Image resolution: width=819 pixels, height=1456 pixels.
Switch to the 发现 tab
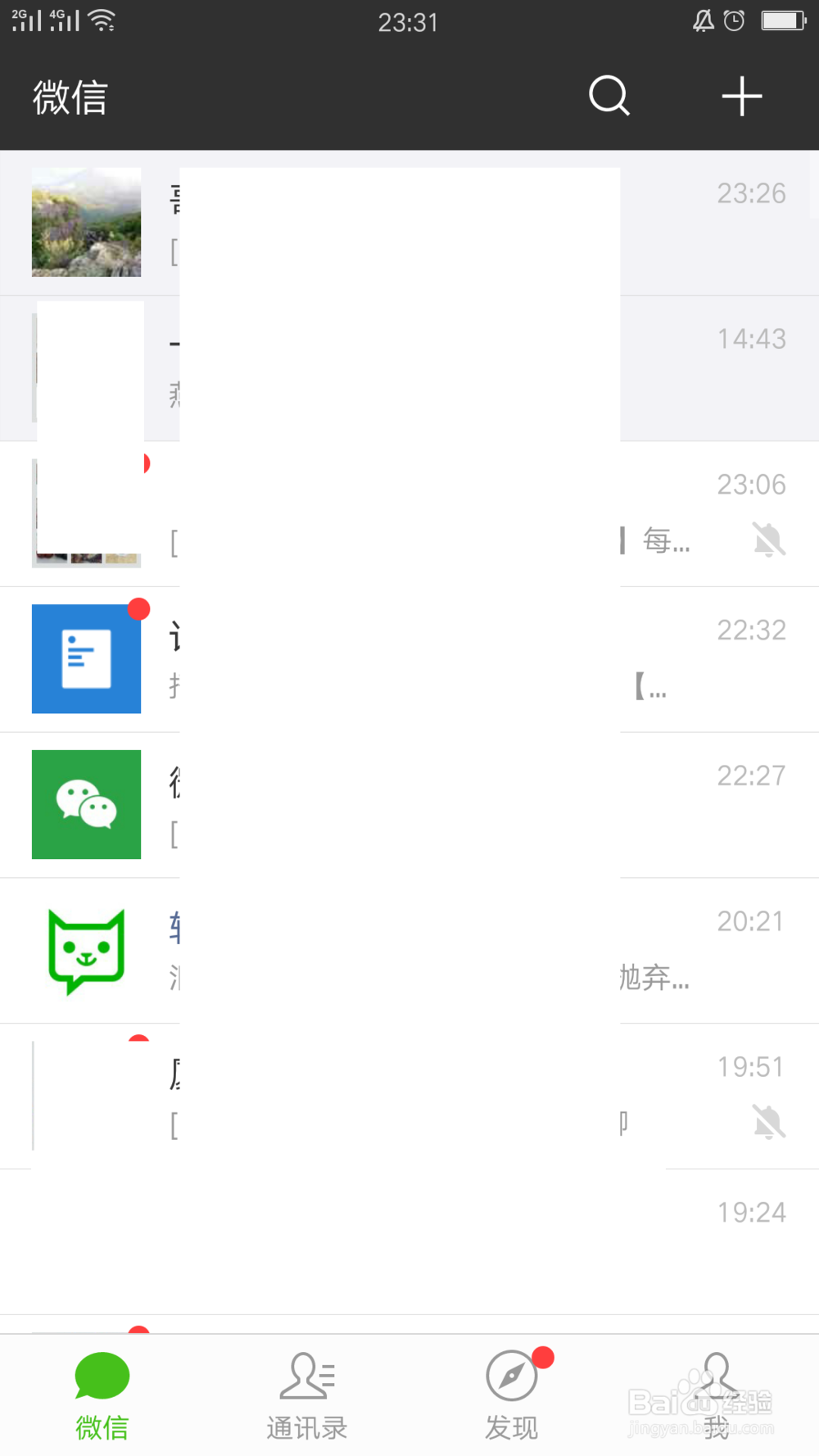pos(511,1392)
